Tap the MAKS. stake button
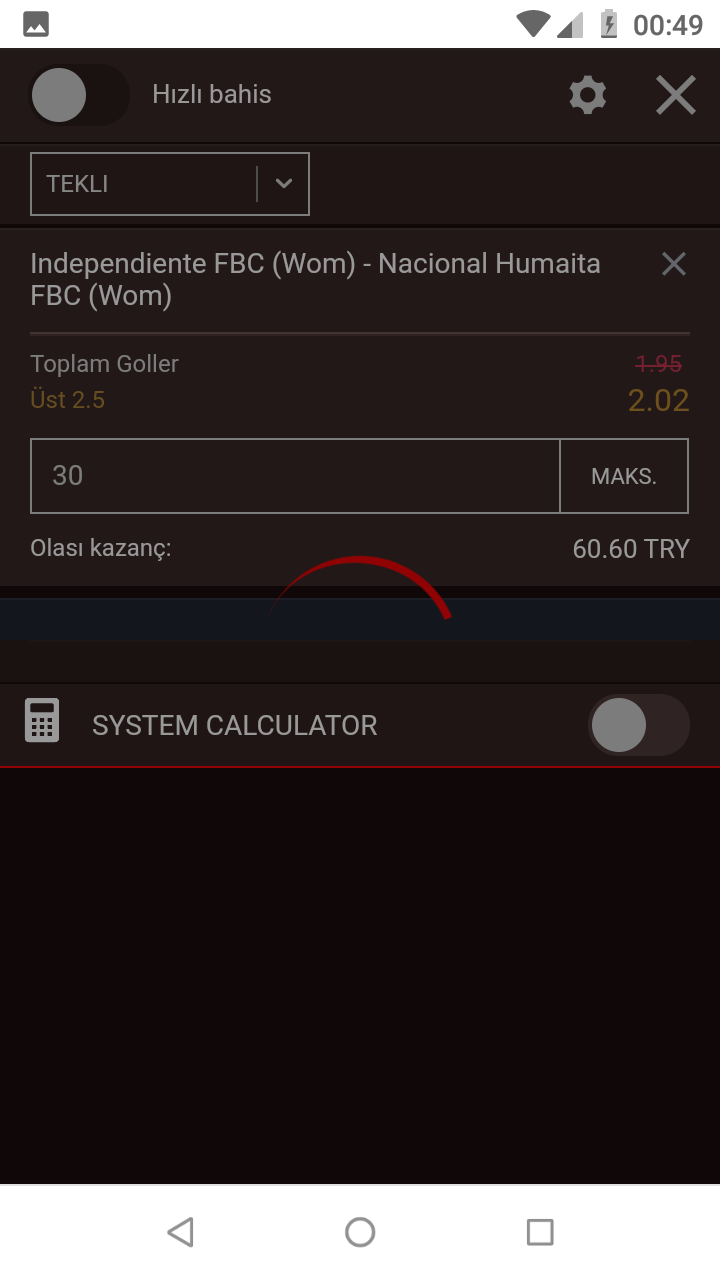 [x=623, y=476]
